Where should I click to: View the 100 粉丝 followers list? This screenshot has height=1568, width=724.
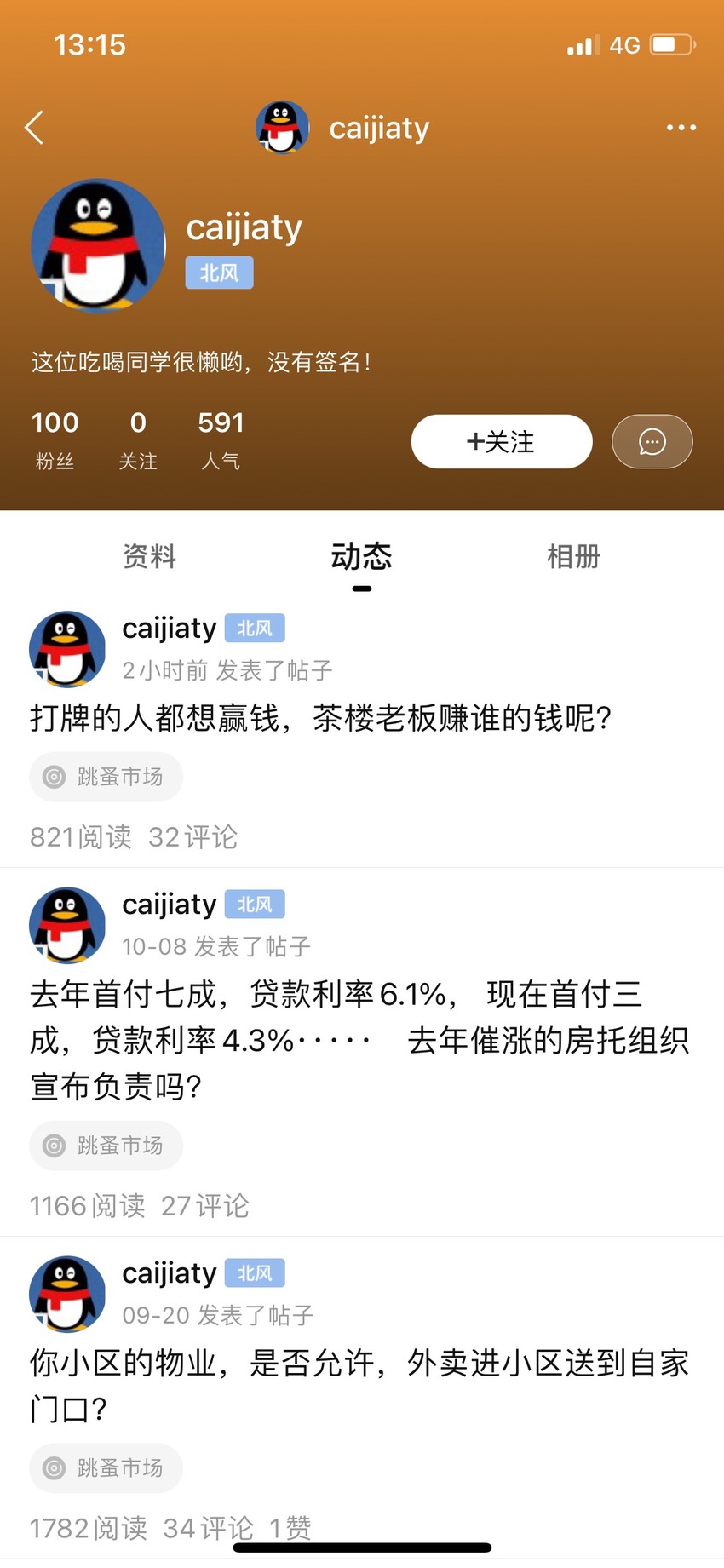click(x=55, y=440)
